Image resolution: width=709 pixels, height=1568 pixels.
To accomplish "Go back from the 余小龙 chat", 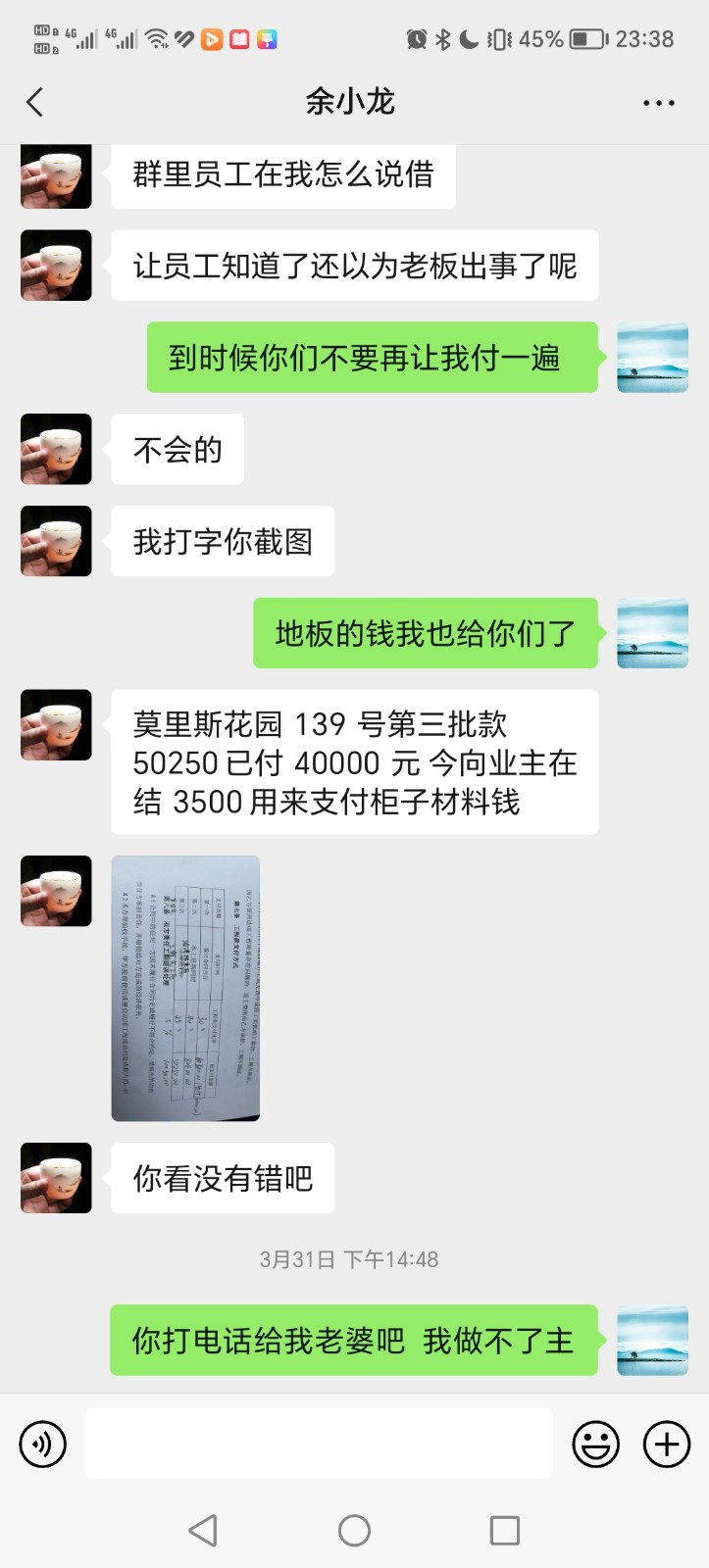I will tap(35, 102).
